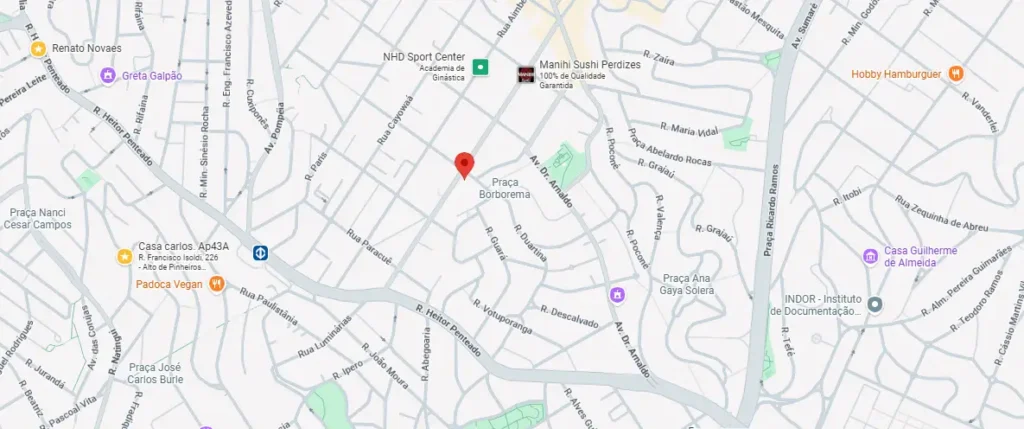Select the Greta Galpão marker
Viewport: 1024px width, 429px height.
pos(107,75)
